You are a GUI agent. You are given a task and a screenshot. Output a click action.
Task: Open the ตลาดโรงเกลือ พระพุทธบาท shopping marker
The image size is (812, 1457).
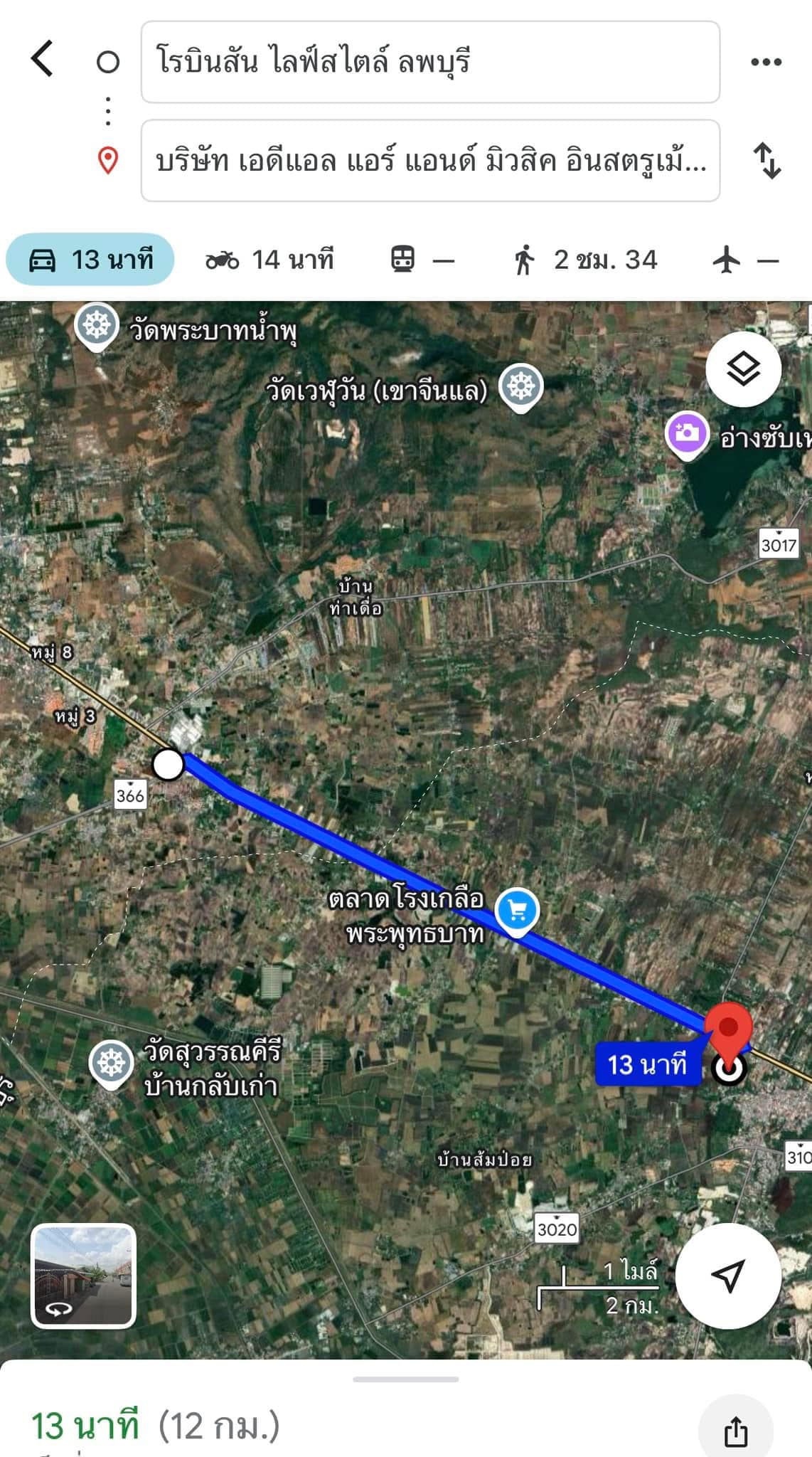tap(517, 911)
